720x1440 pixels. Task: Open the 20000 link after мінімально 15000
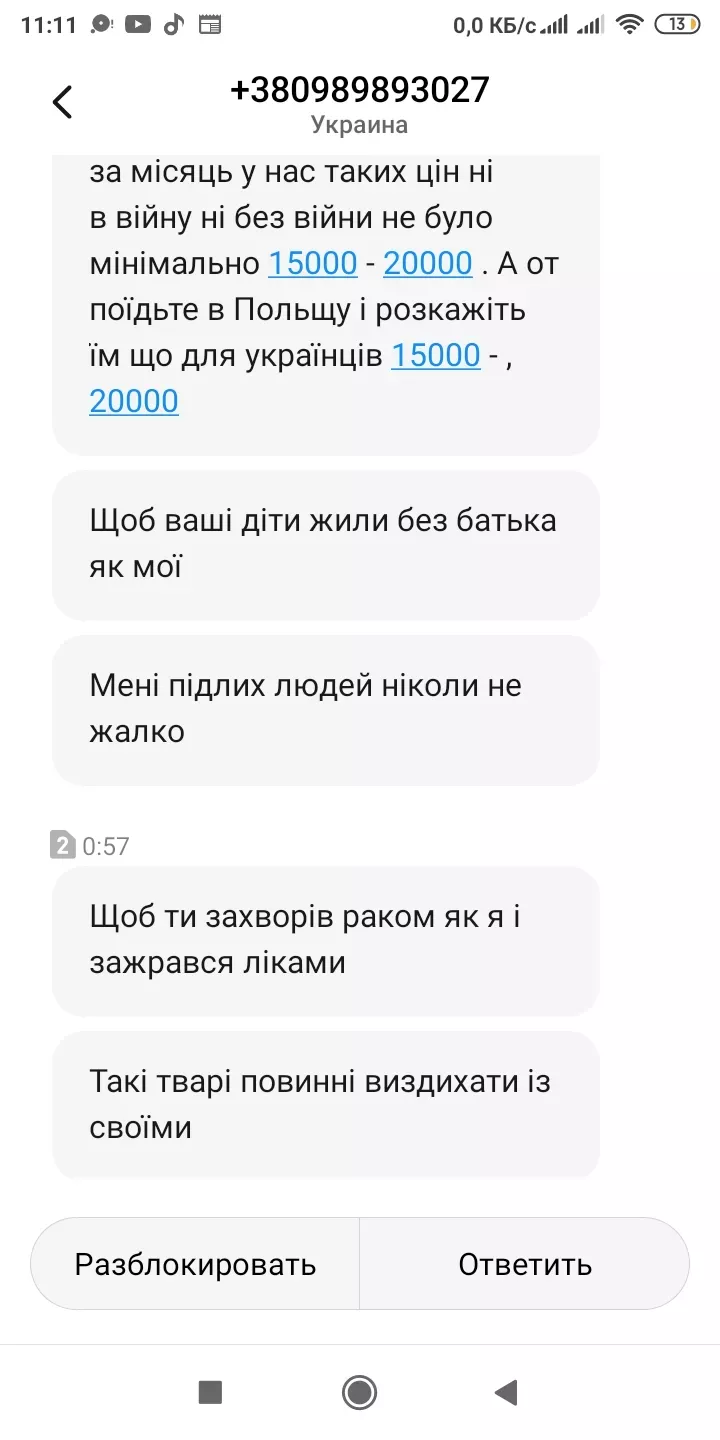(428, 263)
